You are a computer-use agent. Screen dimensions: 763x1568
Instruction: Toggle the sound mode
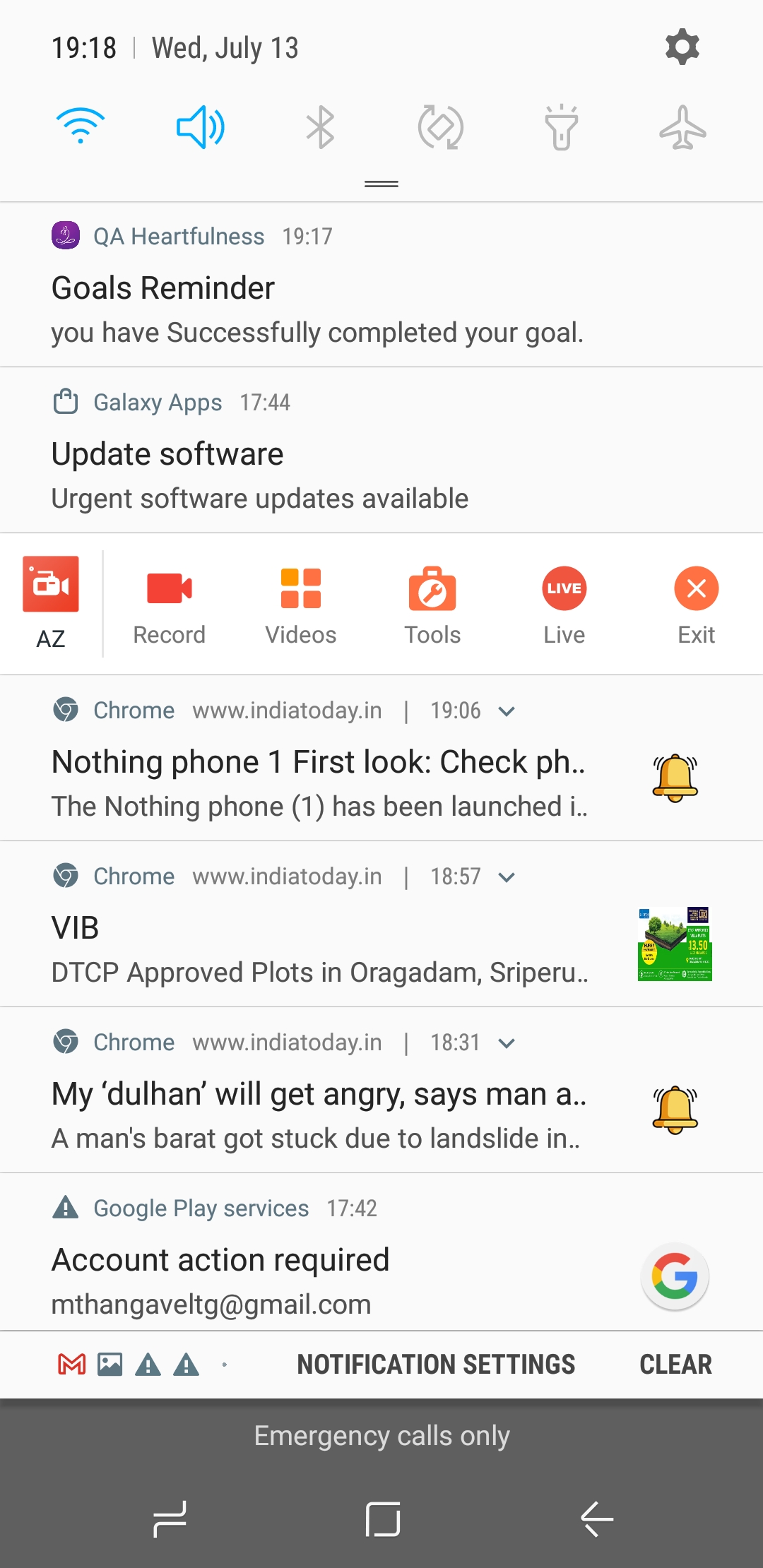click(201, 127)
